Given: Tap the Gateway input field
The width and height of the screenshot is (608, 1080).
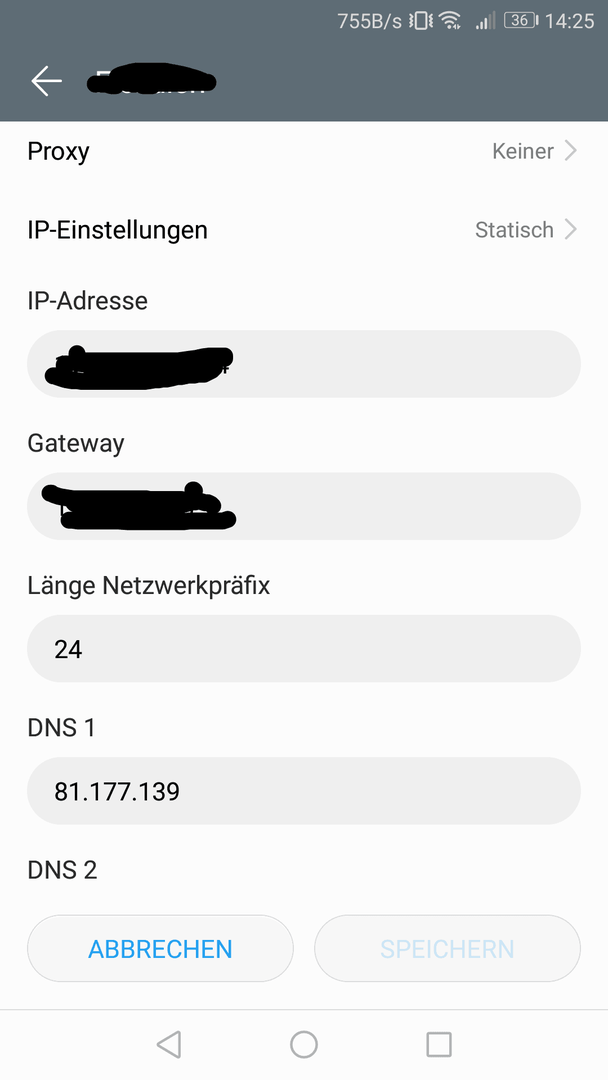Looking at the screenshot, I should click(304, 506).
